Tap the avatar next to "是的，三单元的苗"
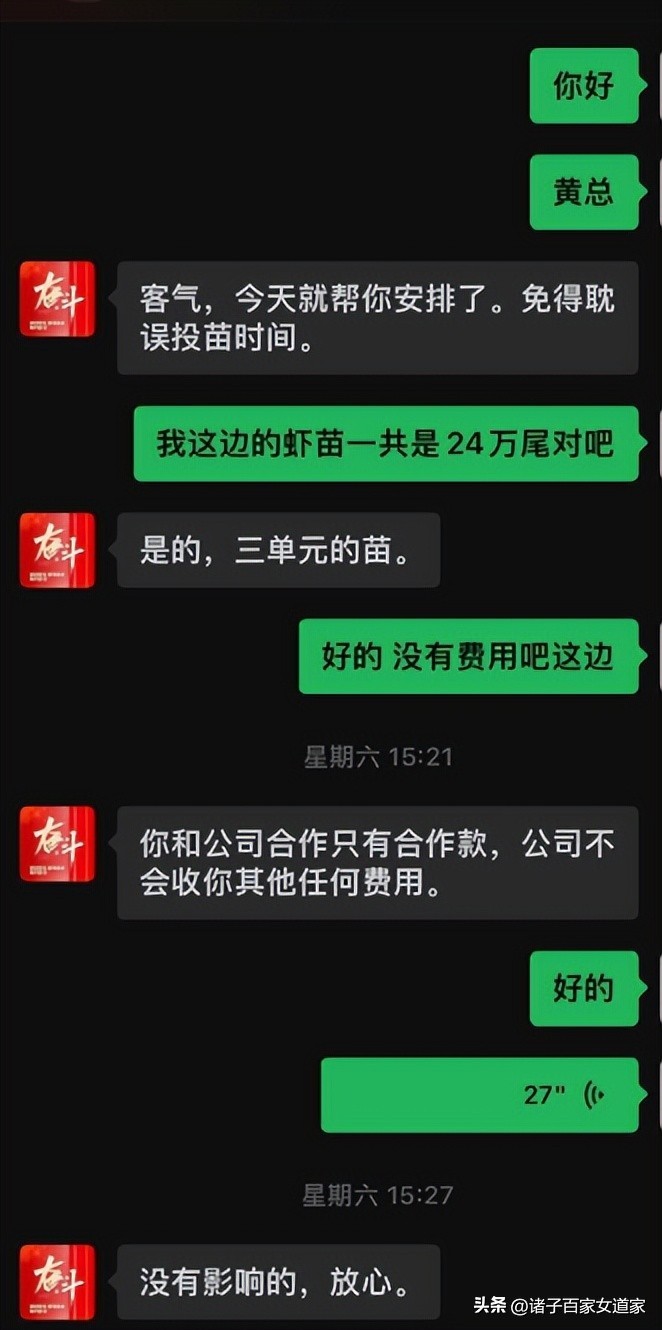Image resolution: width=662 pixels, height=1330 pixels. click(57, 550)
